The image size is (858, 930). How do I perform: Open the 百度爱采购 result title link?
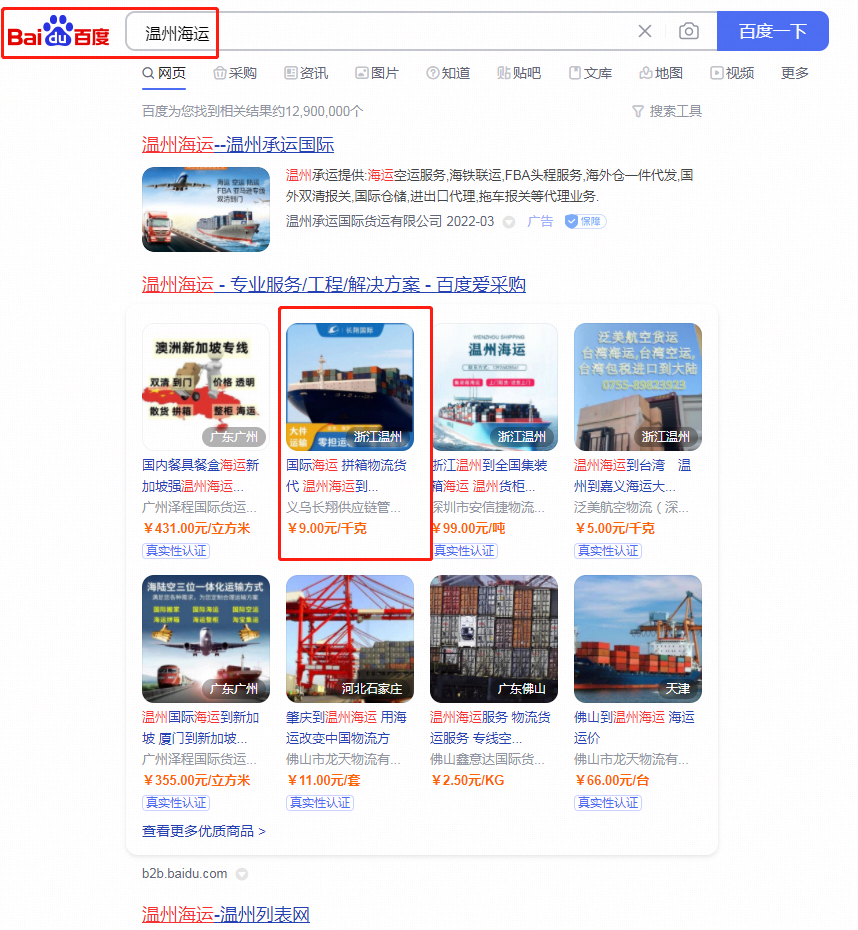pyautogui.click(x=333, y=285)
